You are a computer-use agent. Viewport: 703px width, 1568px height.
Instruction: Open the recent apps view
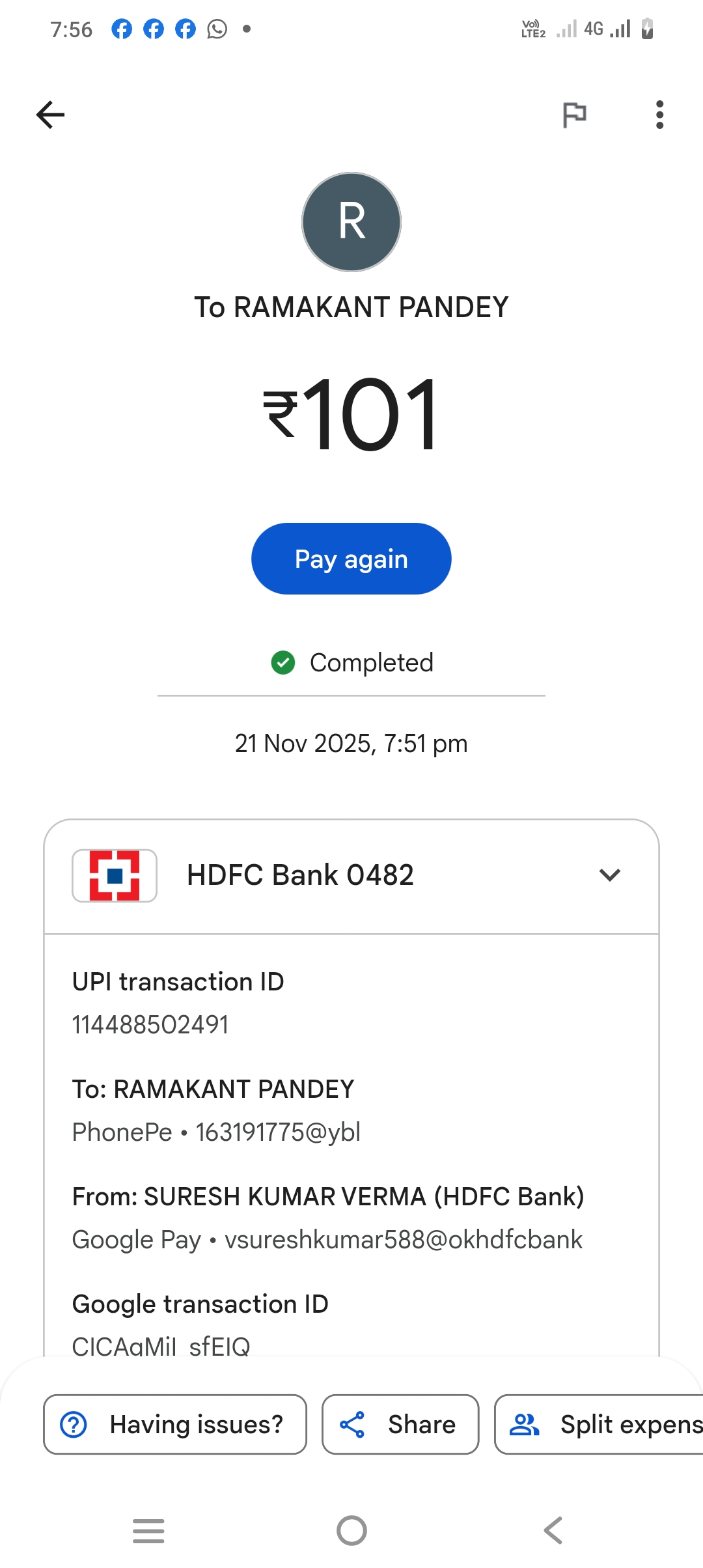click(148, 1530)
